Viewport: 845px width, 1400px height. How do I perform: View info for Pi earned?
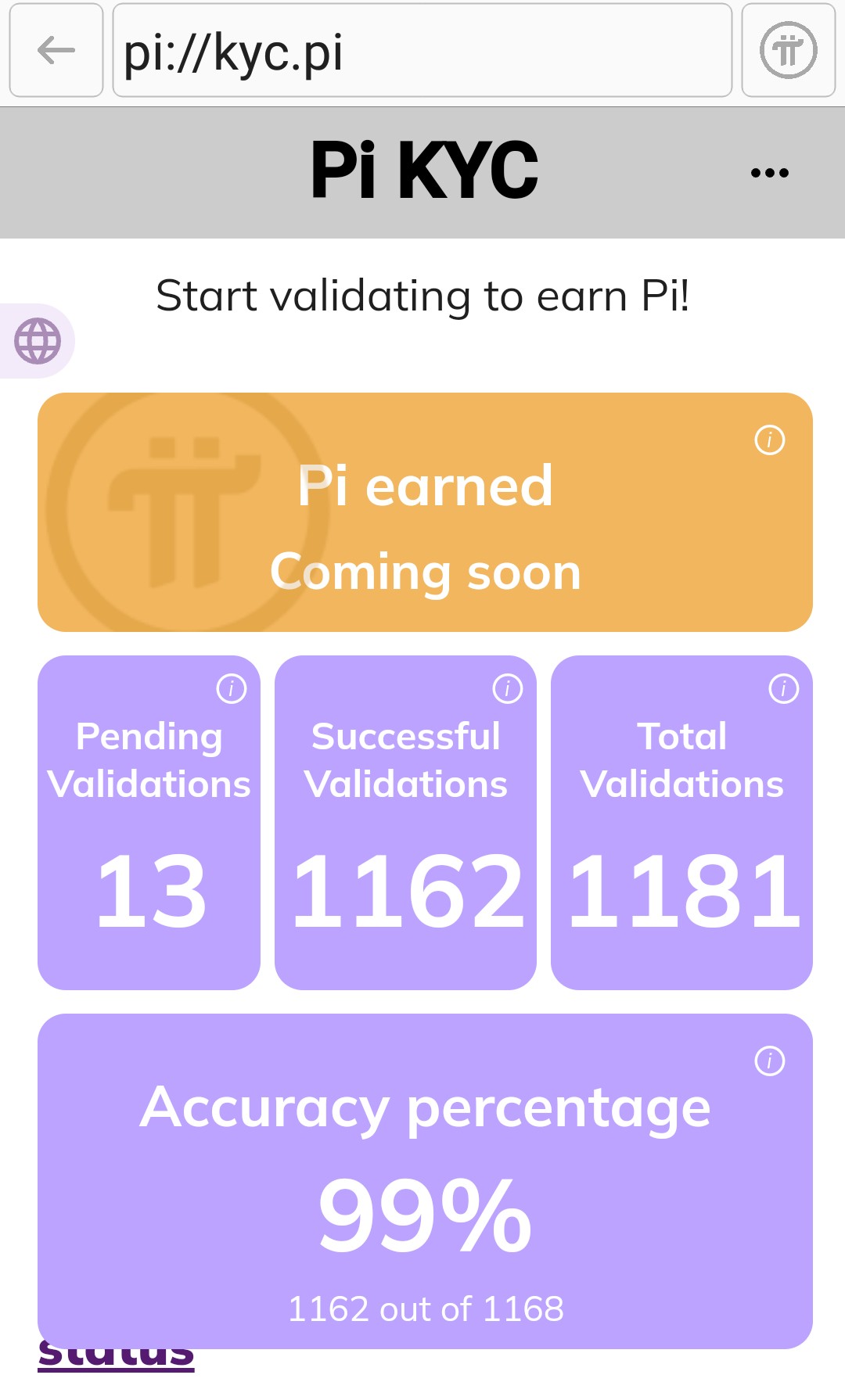[769, 440]
